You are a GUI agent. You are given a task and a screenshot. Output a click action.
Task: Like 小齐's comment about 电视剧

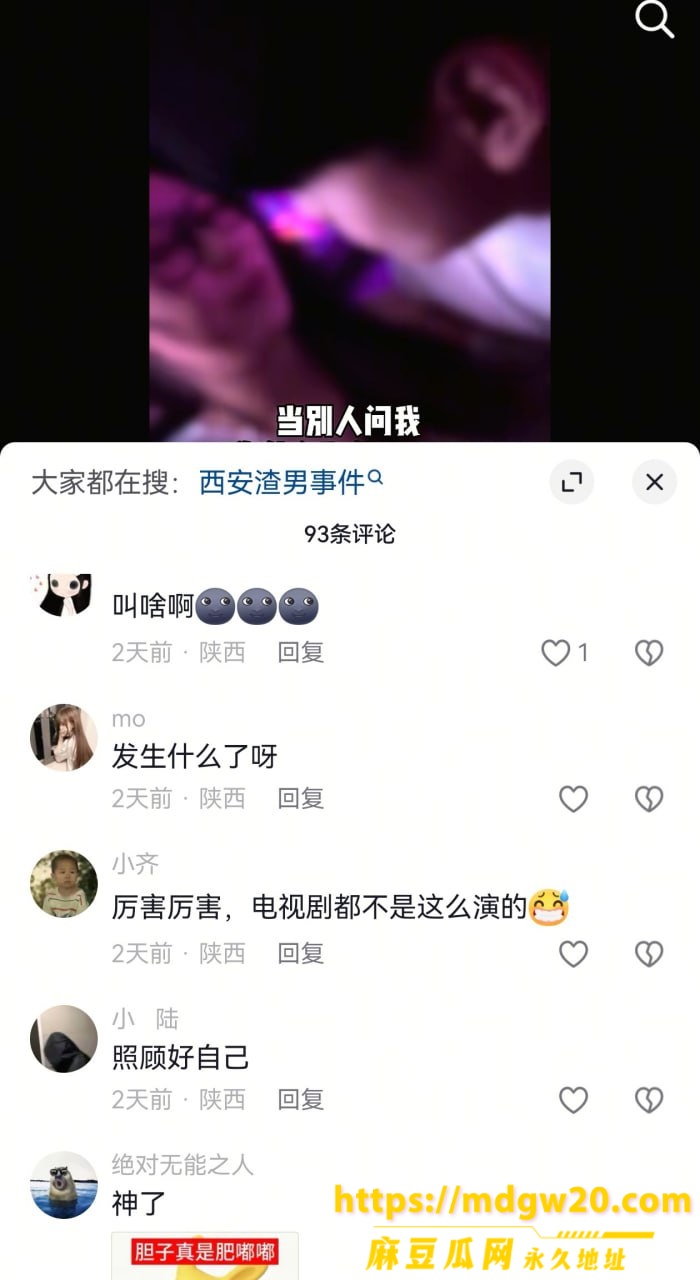pyautogui.click(x=573, y=954)
